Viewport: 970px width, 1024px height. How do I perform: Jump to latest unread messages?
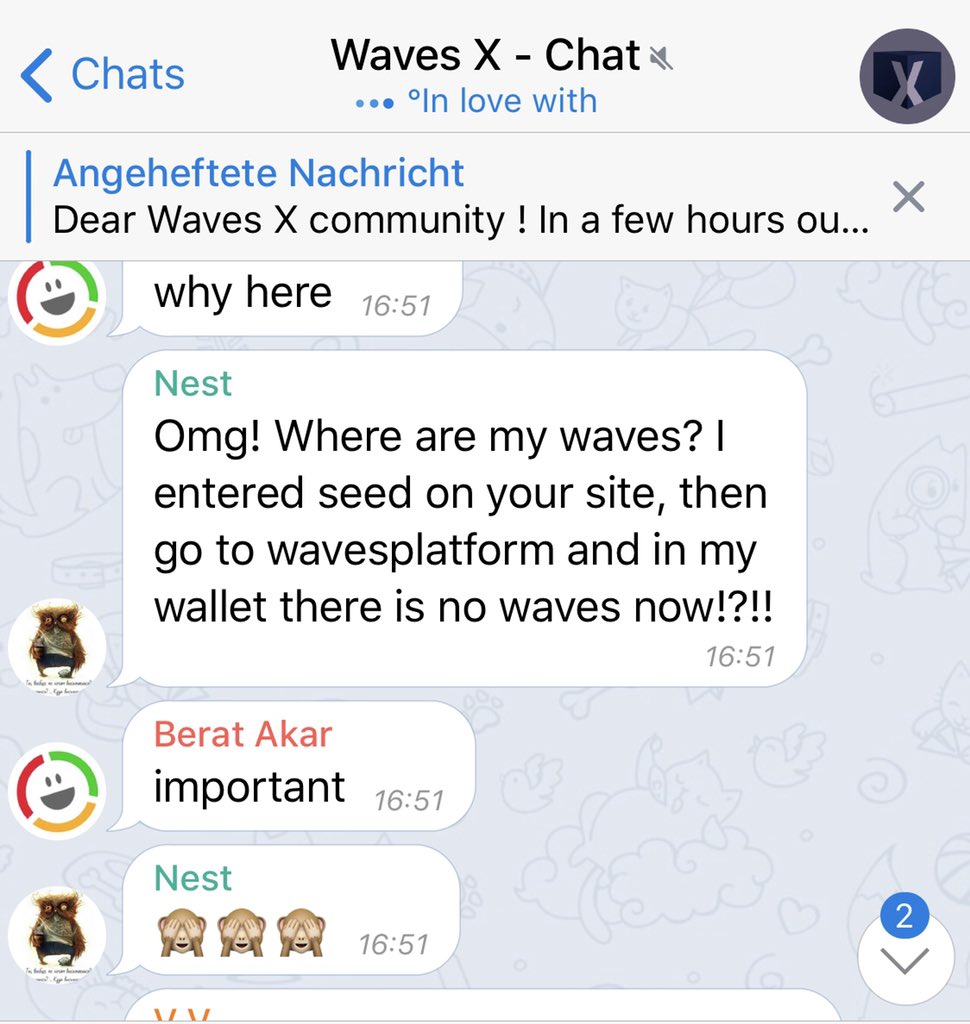point(907,958)
